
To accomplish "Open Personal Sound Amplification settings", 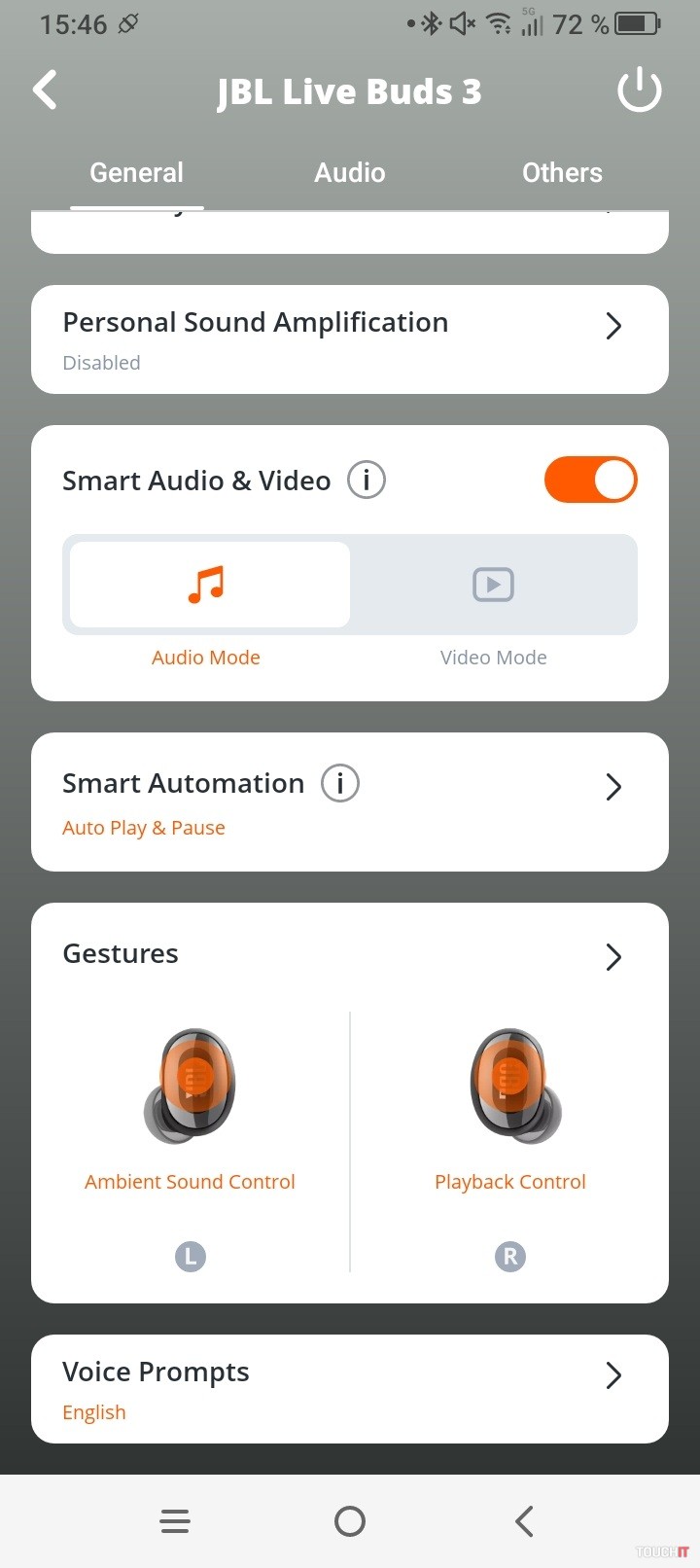I will [x=350, y=339].
